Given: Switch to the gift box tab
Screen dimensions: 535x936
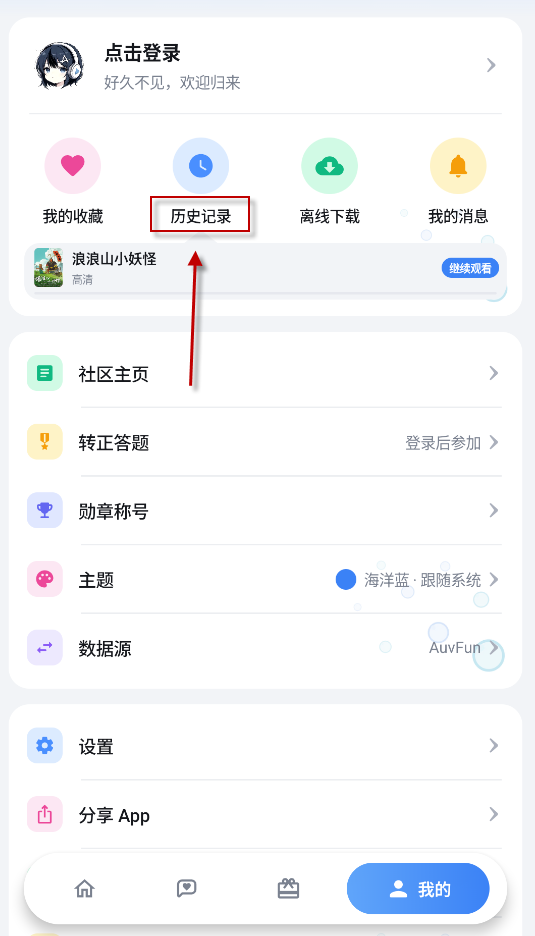Looking at the screenshot, I should pos(288,888).
